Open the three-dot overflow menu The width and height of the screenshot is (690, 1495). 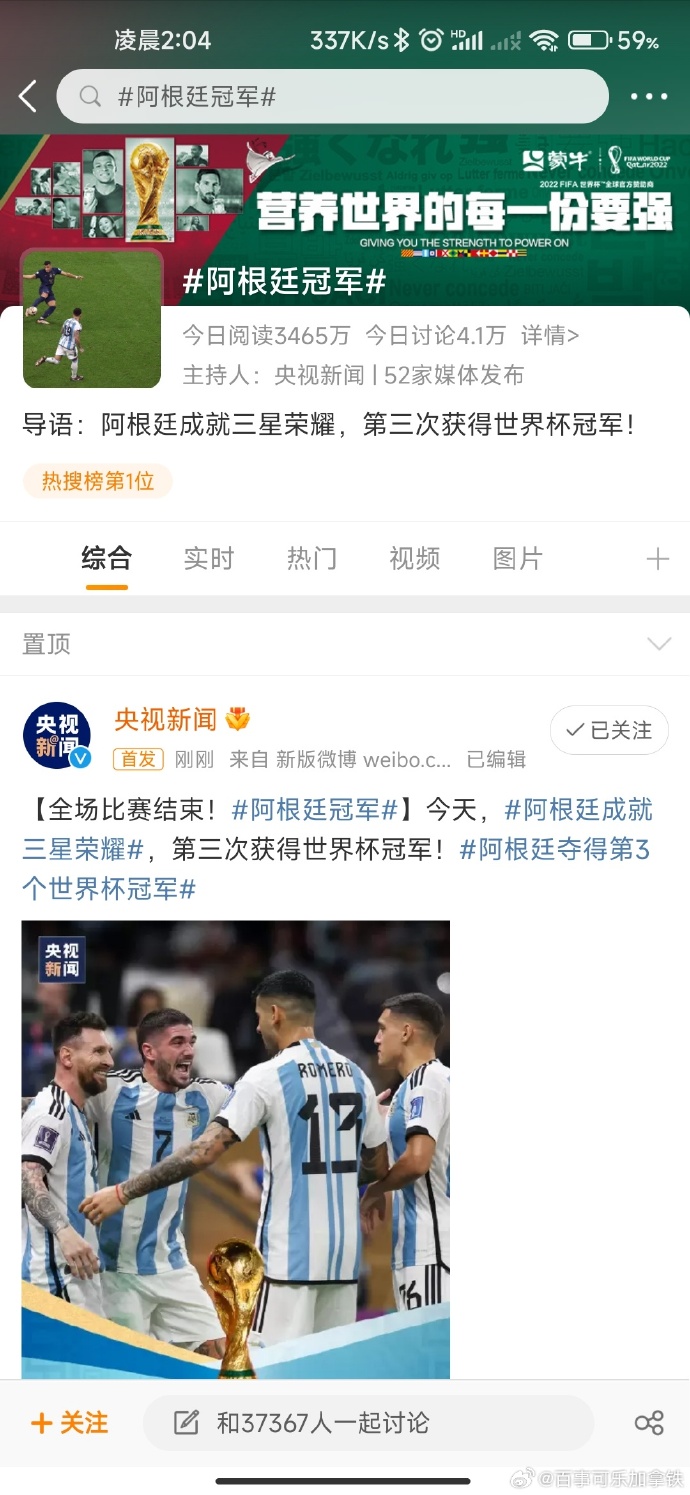click(x=649, y=97)
